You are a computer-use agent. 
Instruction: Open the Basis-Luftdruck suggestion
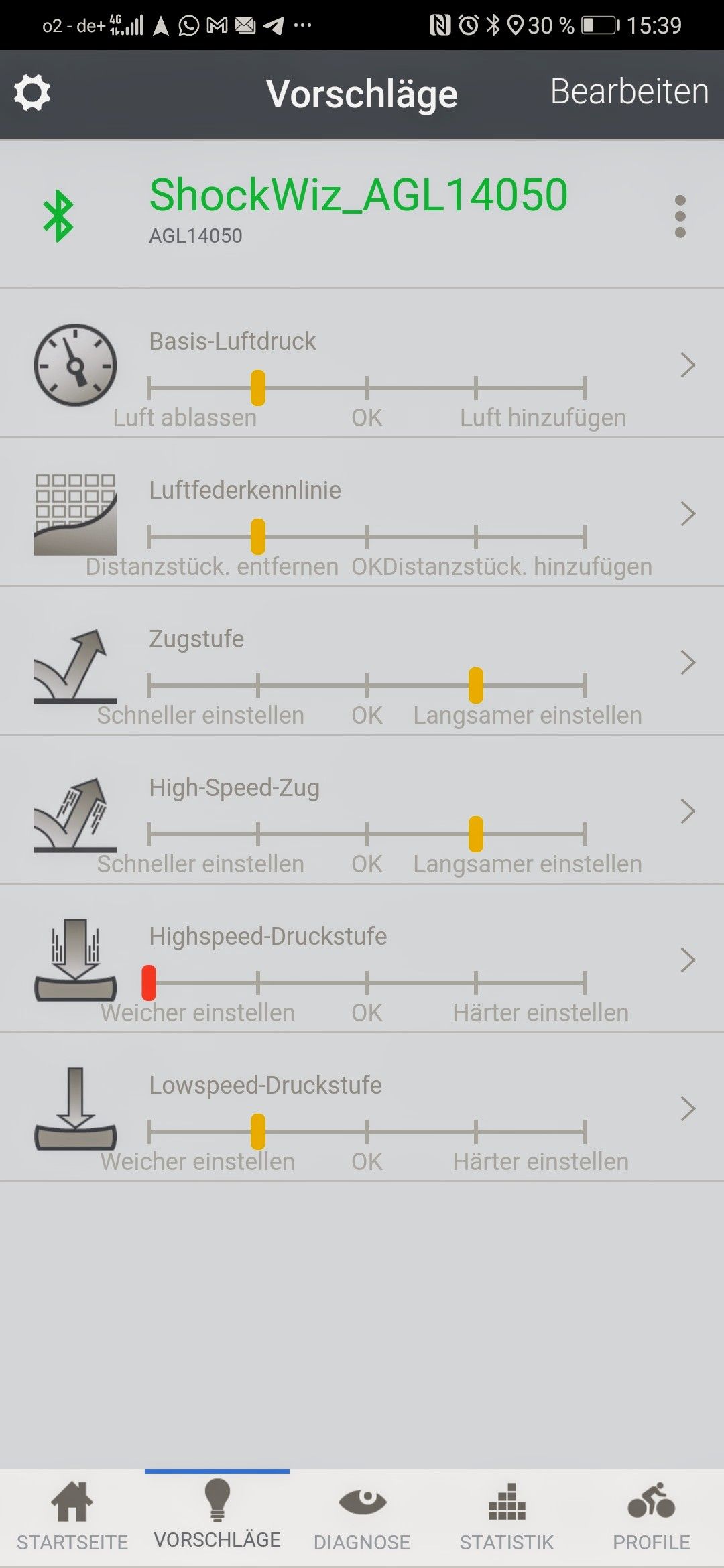[362, 364]
